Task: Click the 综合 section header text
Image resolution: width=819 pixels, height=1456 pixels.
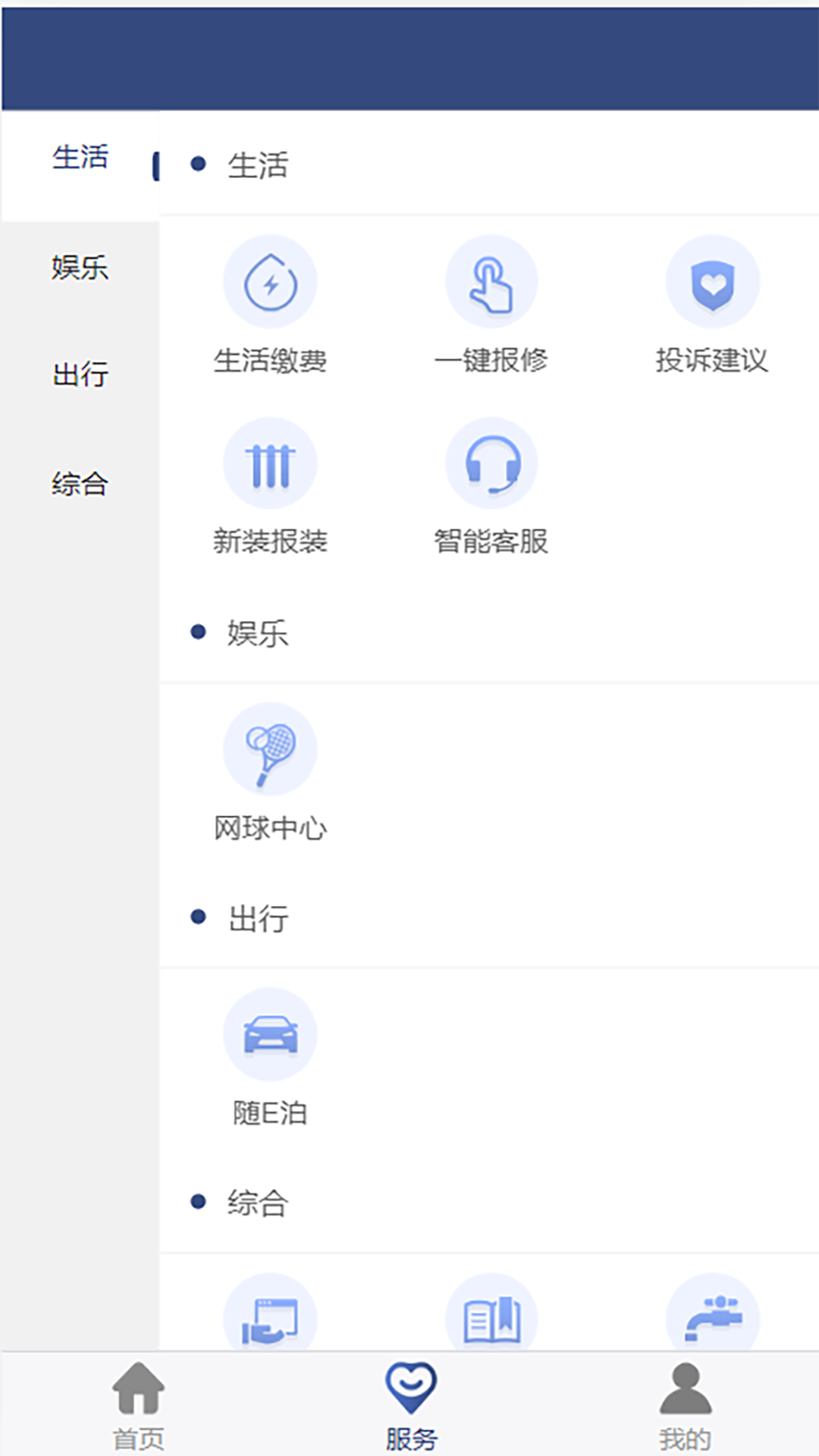Action: point(256,1200)
